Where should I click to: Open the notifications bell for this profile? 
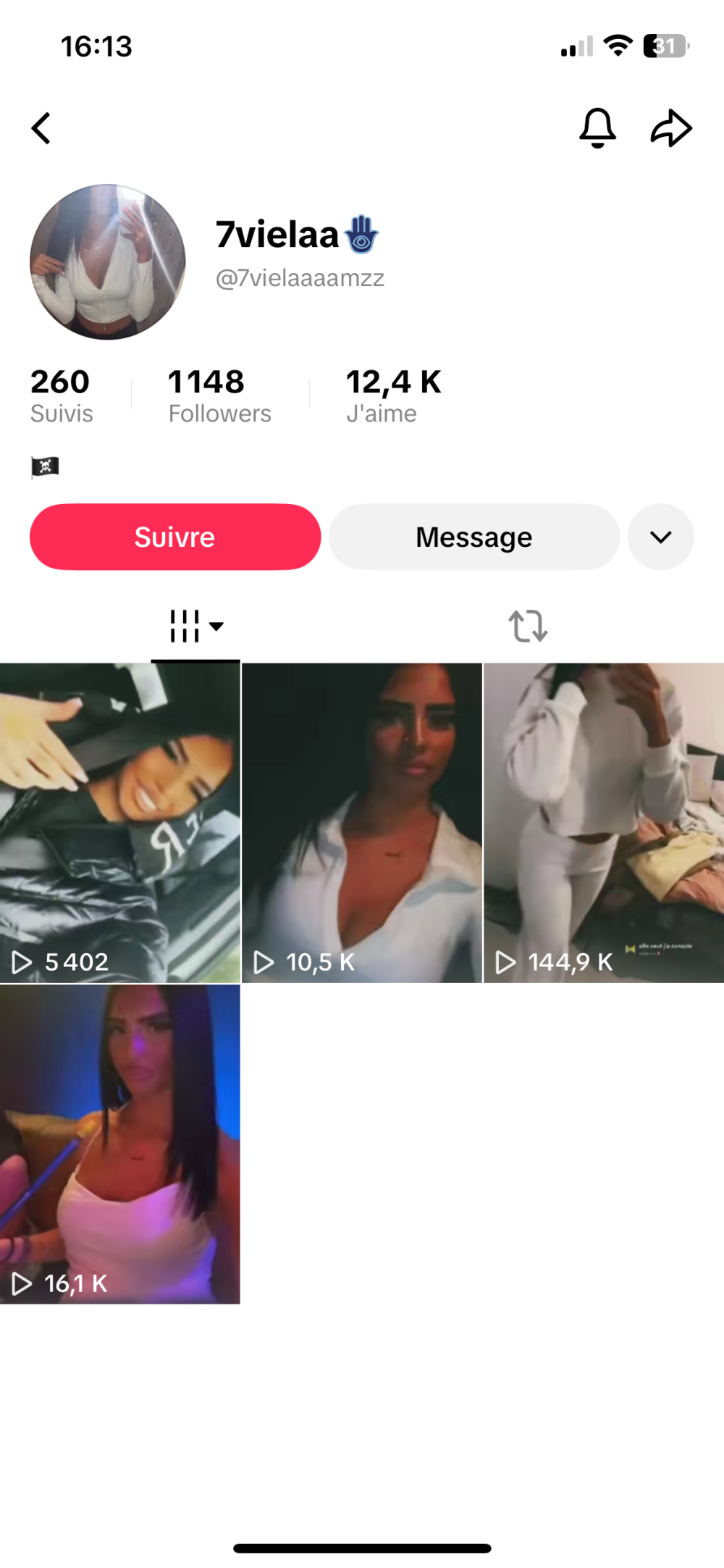[597, 128]
